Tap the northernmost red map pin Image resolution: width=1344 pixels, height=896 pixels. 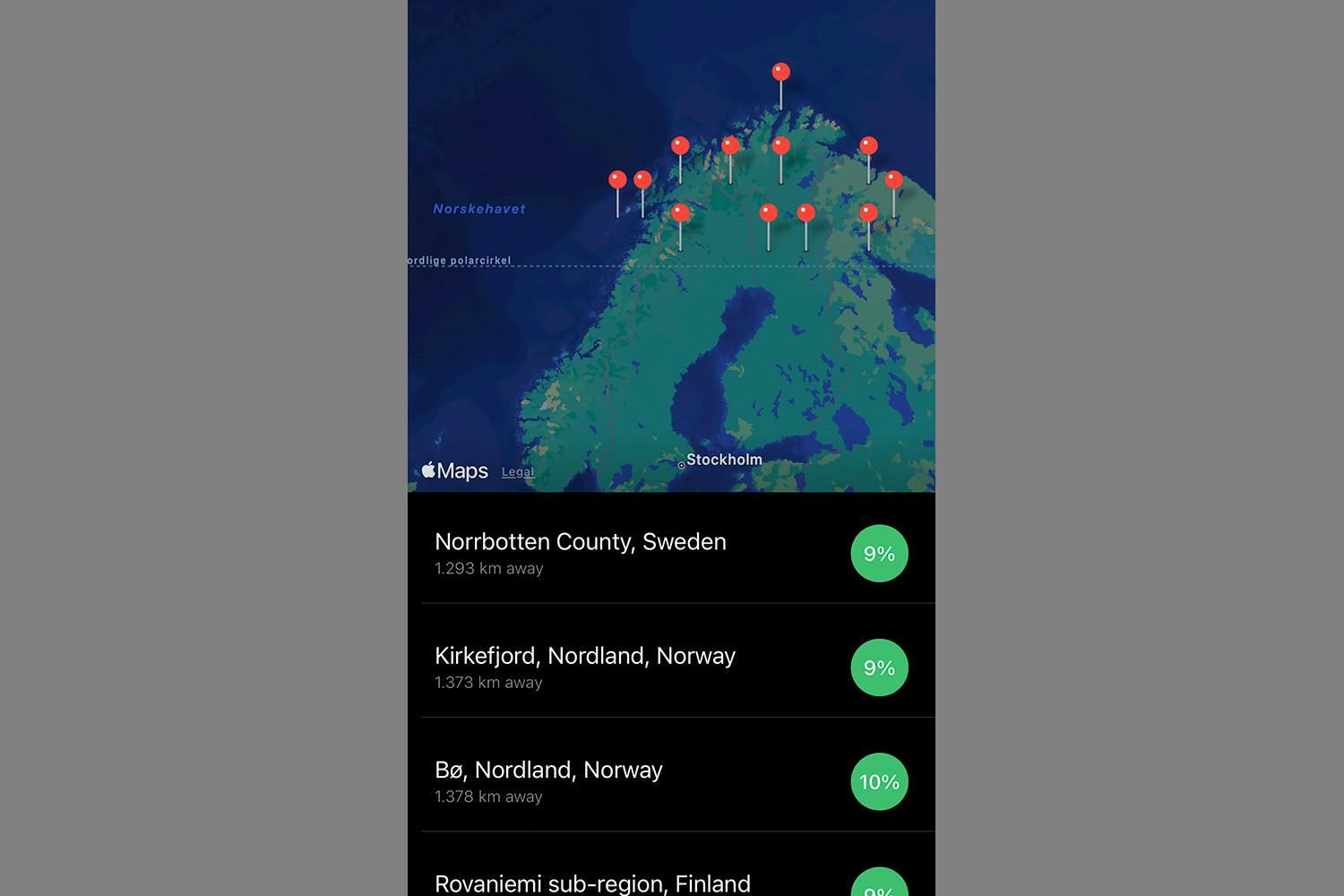(780, 73)
